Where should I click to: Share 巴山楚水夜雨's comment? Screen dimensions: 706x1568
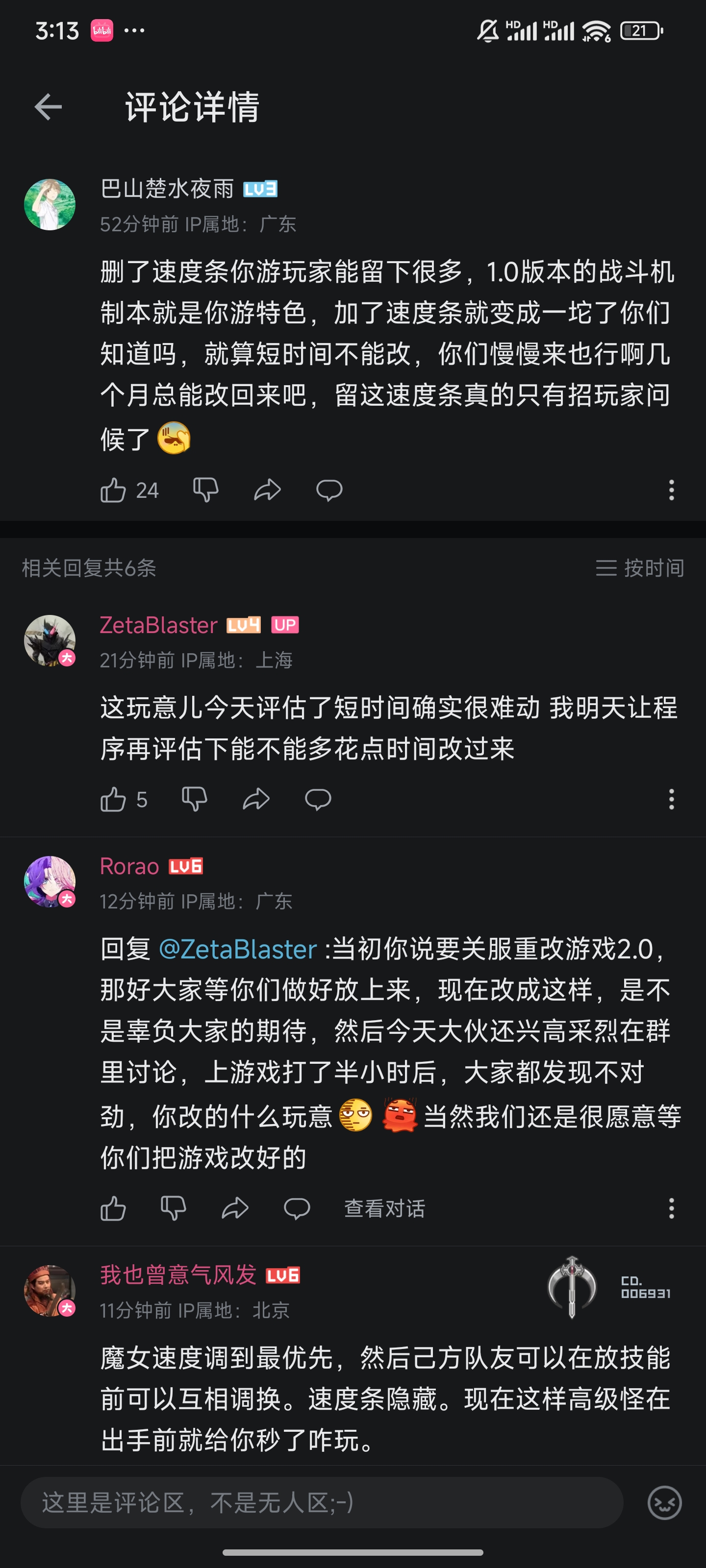[x=267, y=490]
